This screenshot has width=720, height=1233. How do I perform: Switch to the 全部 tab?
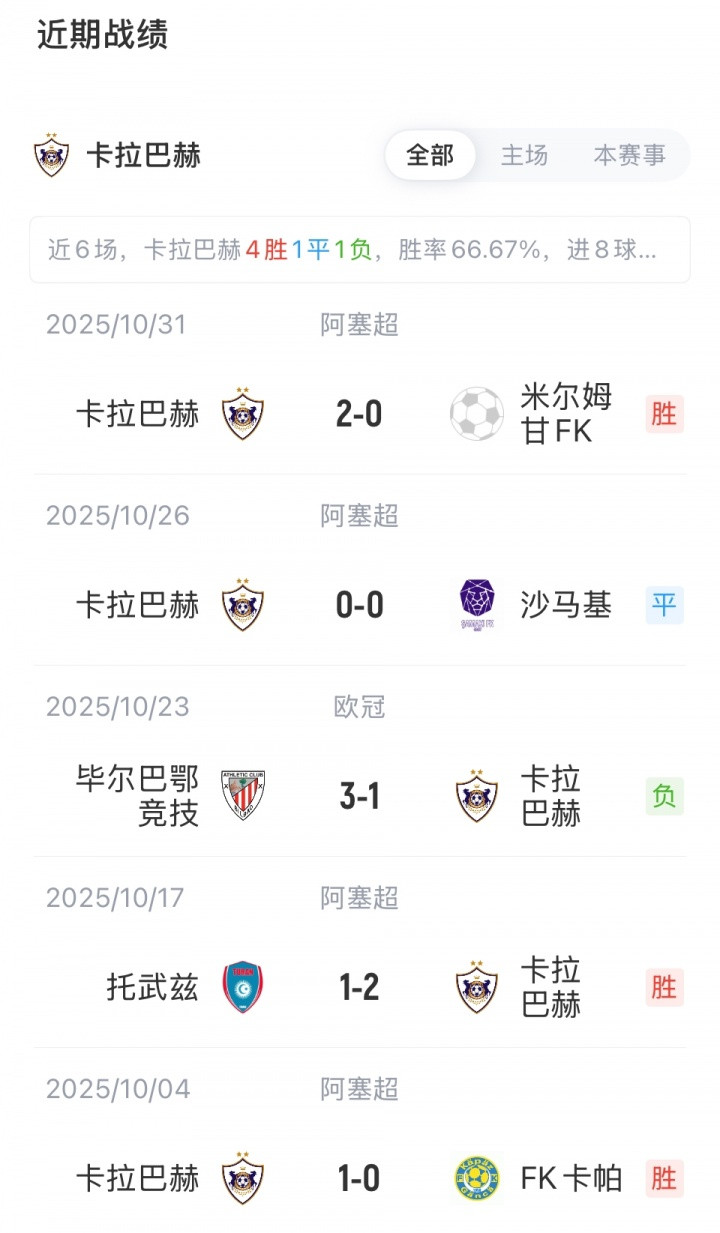tap(430, 155)
